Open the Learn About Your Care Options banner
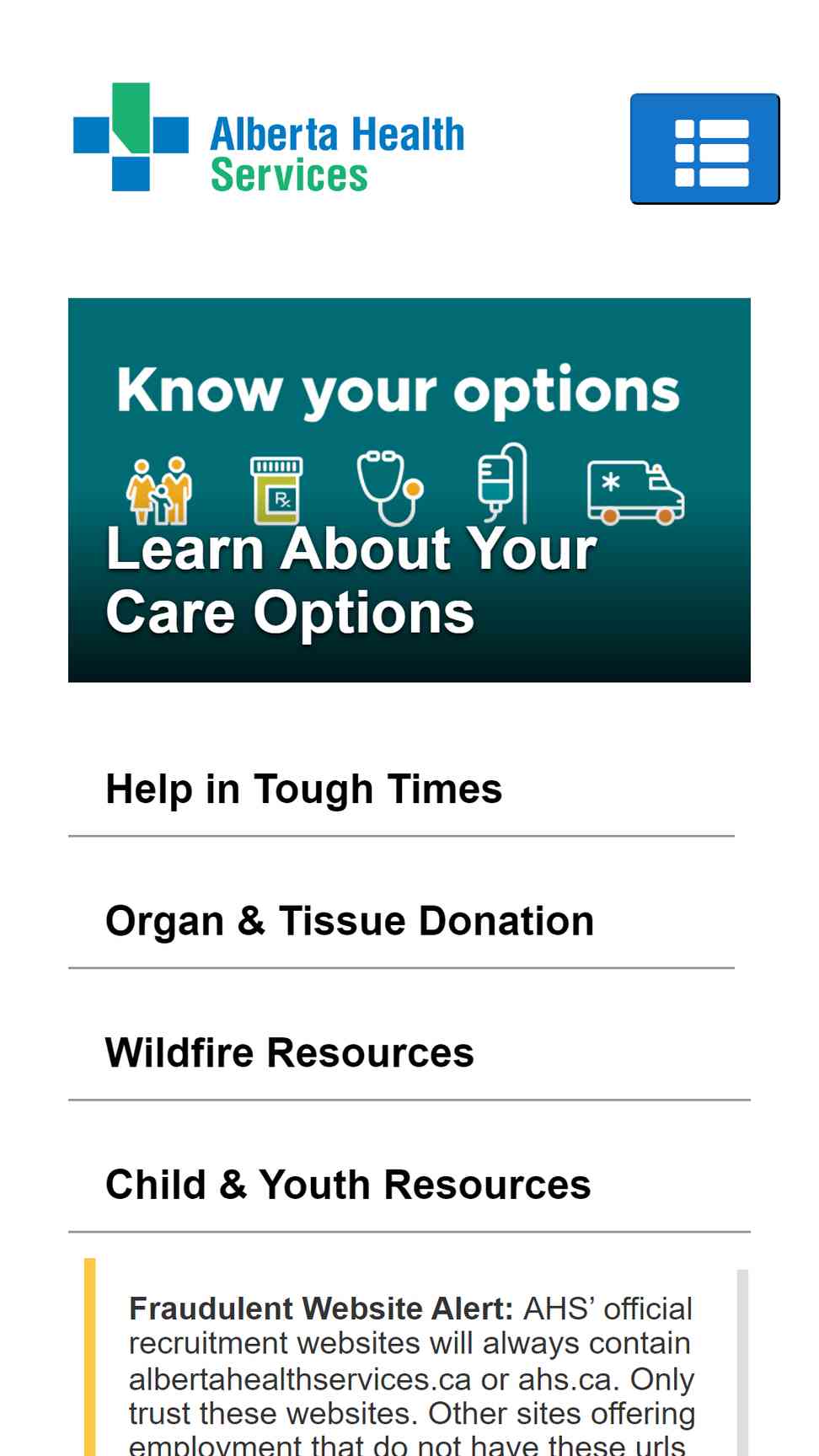Viewport: 819px width, 1456px height. pyautogui.click(x=409, y=490)
